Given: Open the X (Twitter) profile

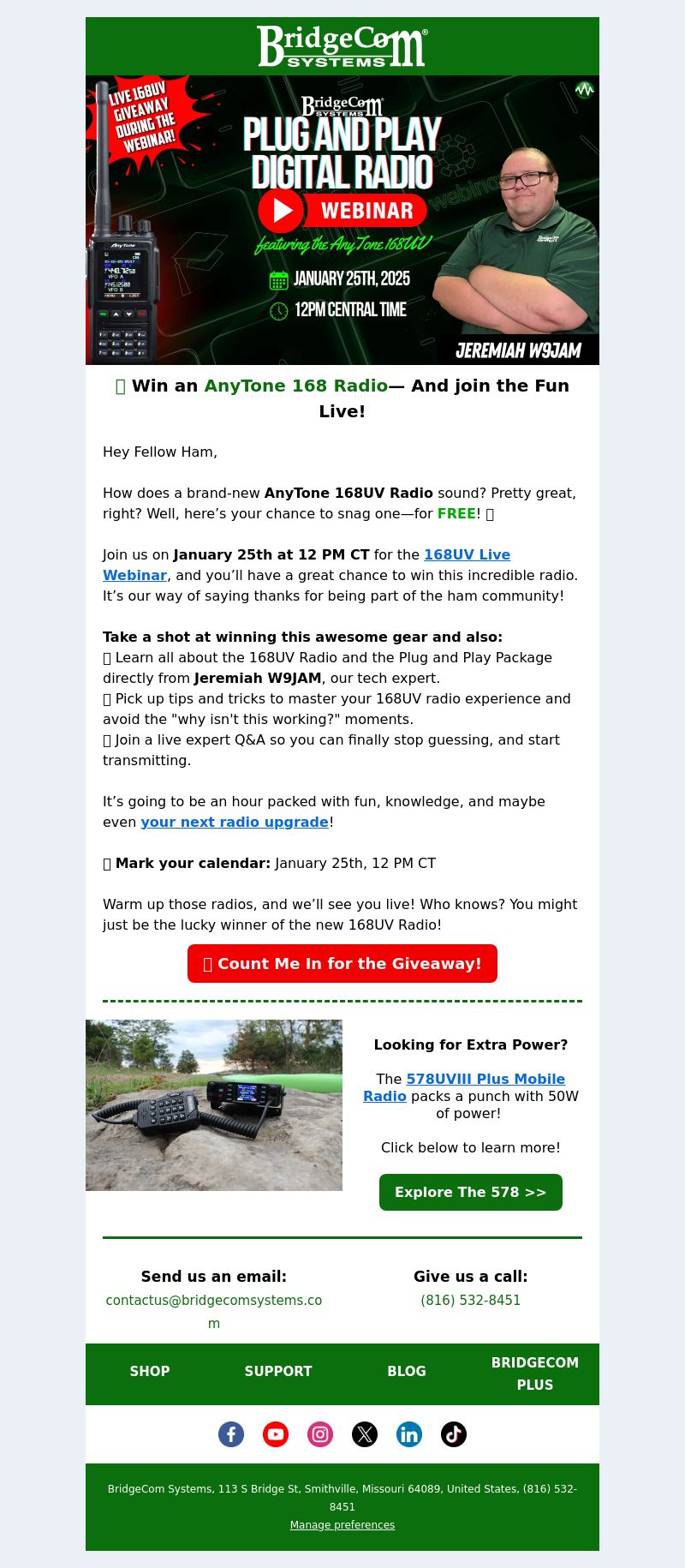Looking at the screenshot, I should pos(365,1434).
